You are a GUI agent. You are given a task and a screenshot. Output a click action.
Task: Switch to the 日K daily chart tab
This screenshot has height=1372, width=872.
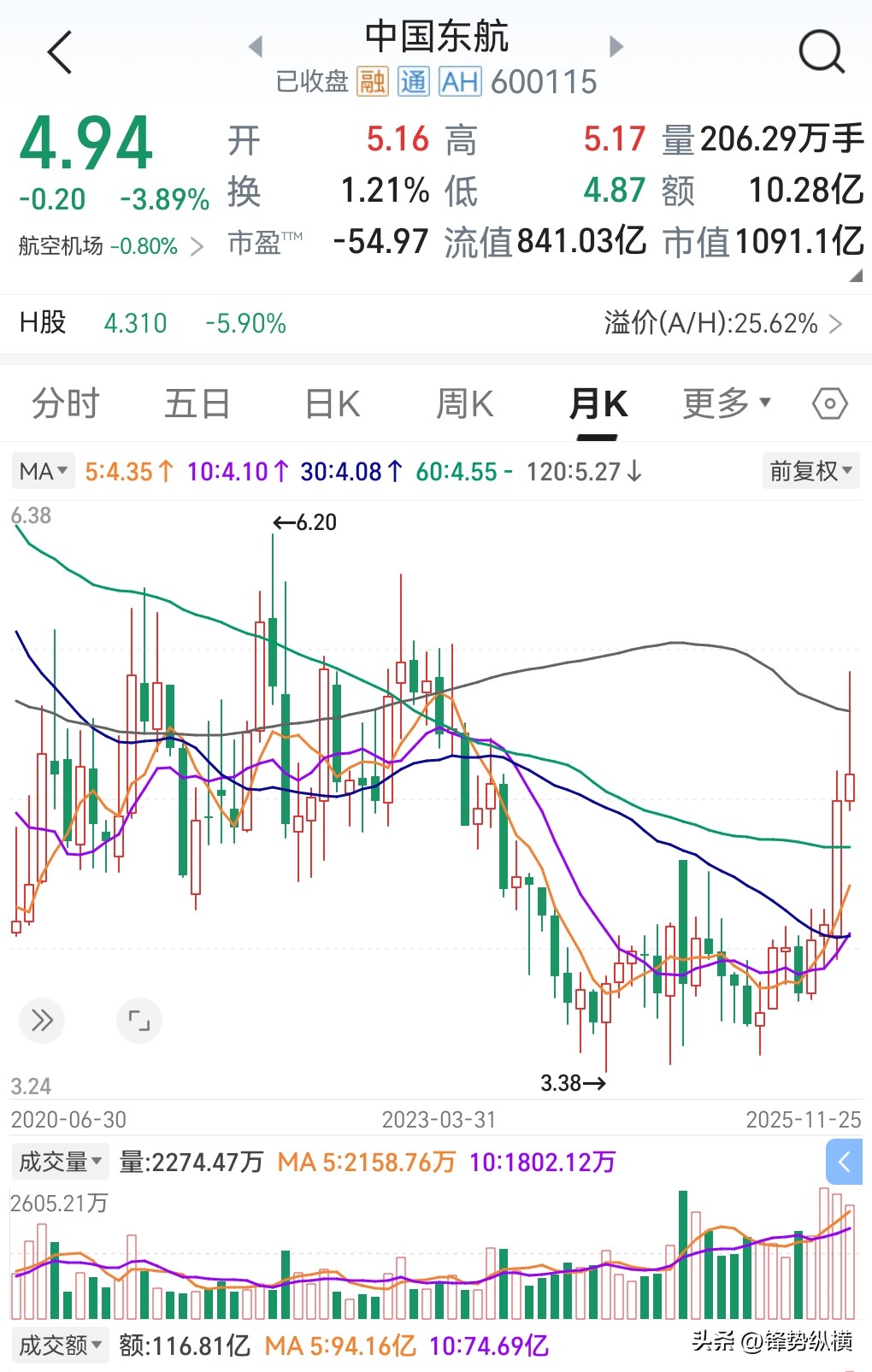pos(330,403)
